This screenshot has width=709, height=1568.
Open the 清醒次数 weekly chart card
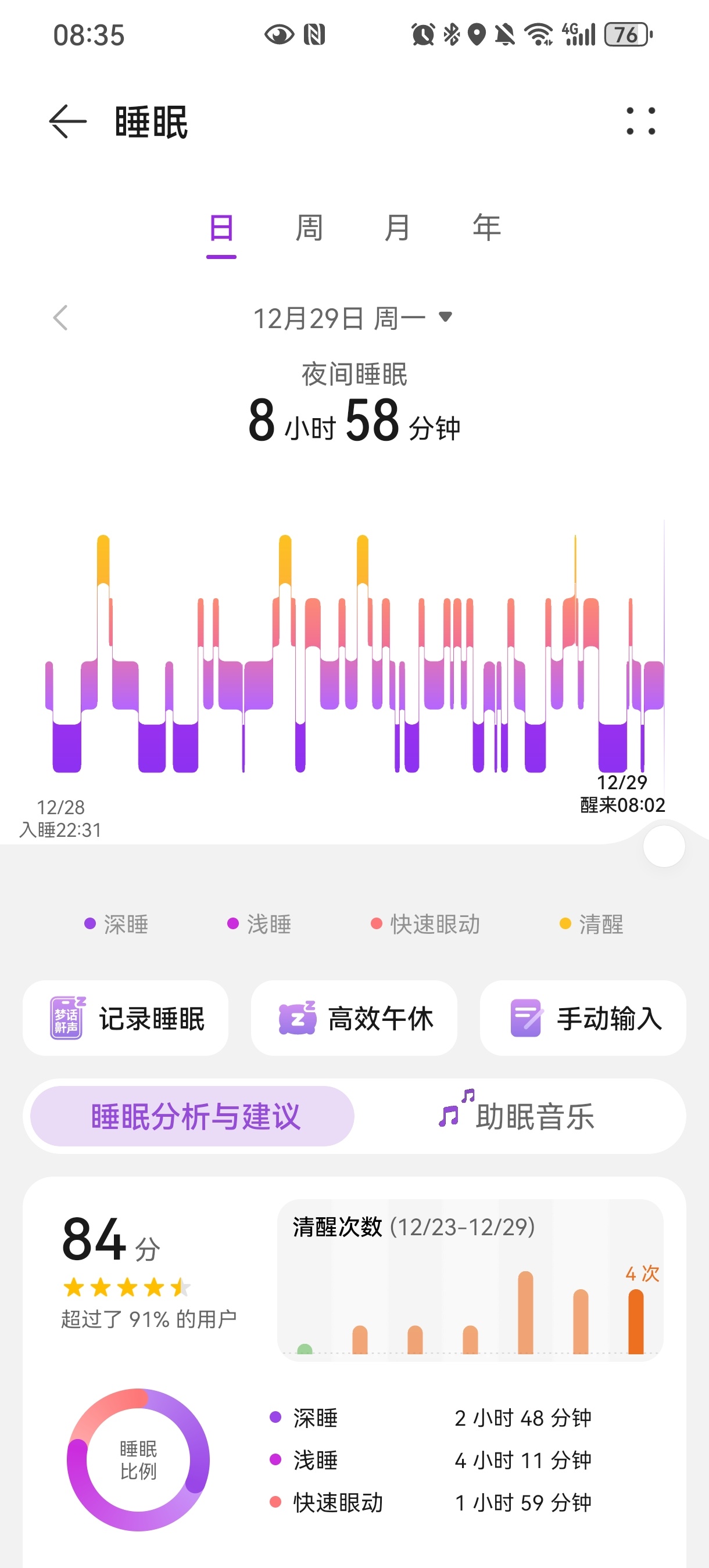click(x=470, y=1280)
